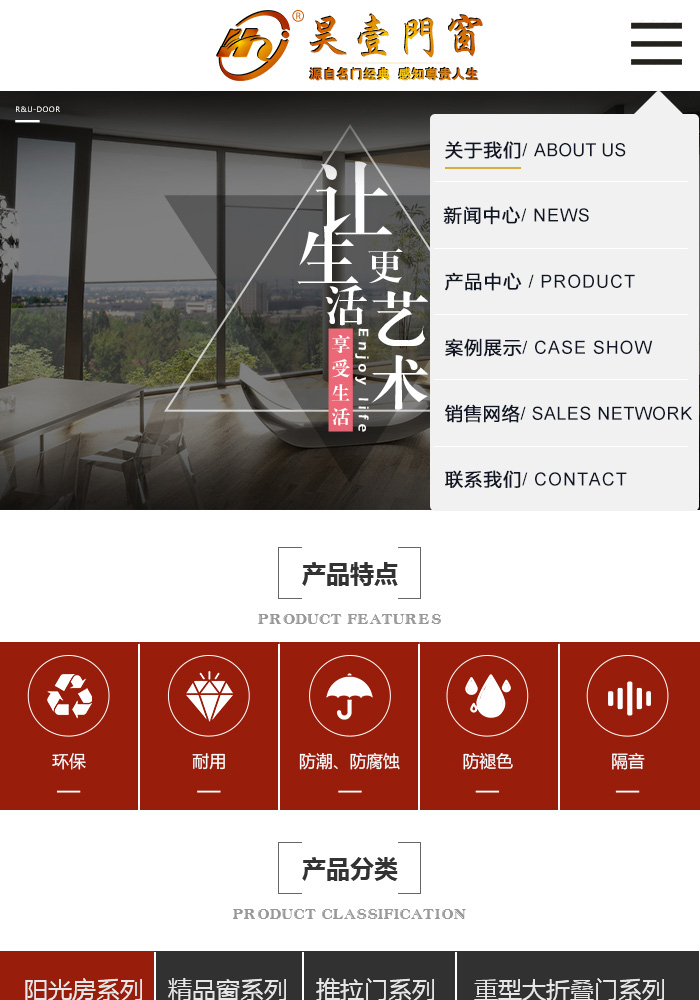700x1000 pixels.
Task: View 案例展示 / CASE SHOW
Action: (x=549, y=348)
